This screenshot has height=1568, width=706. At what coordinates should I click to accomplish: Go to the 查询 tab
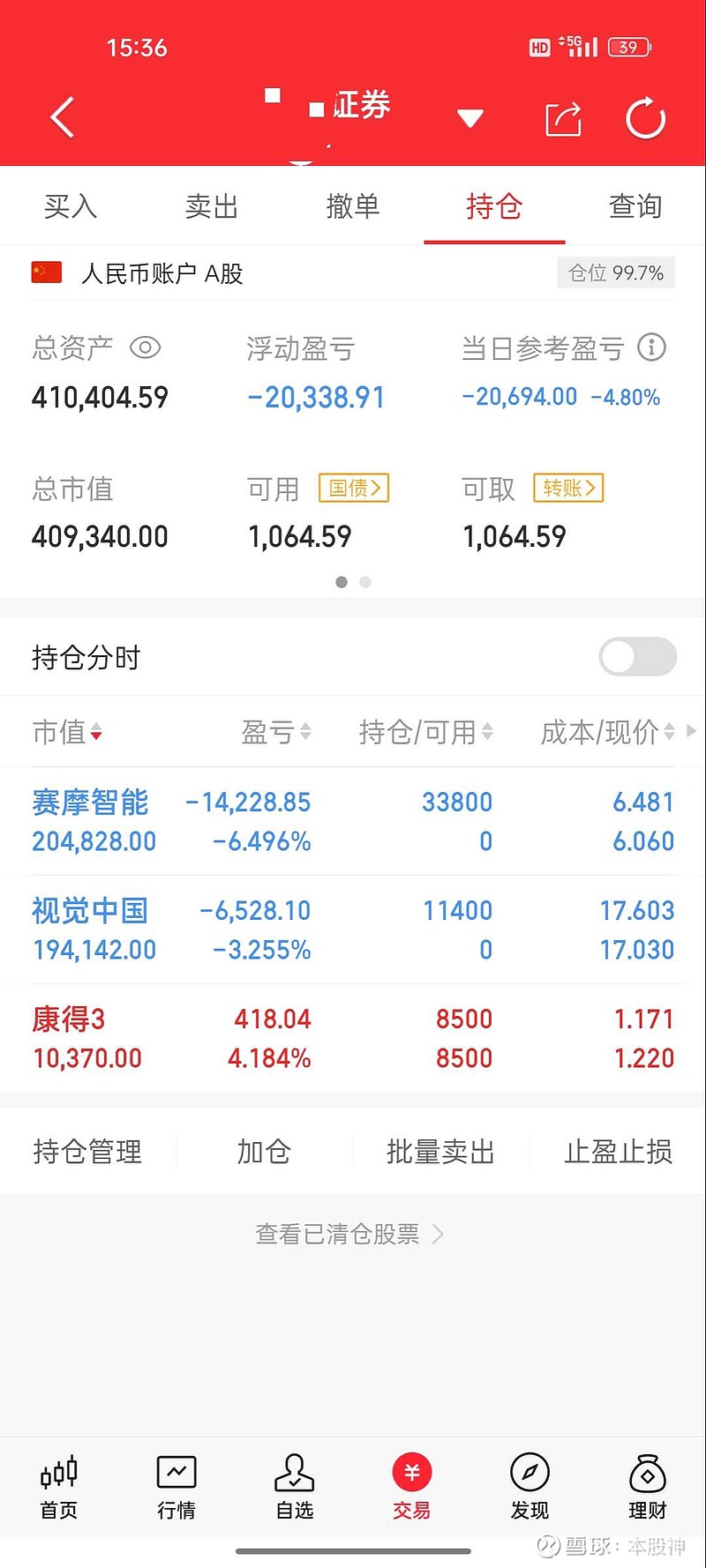point(635,206)
